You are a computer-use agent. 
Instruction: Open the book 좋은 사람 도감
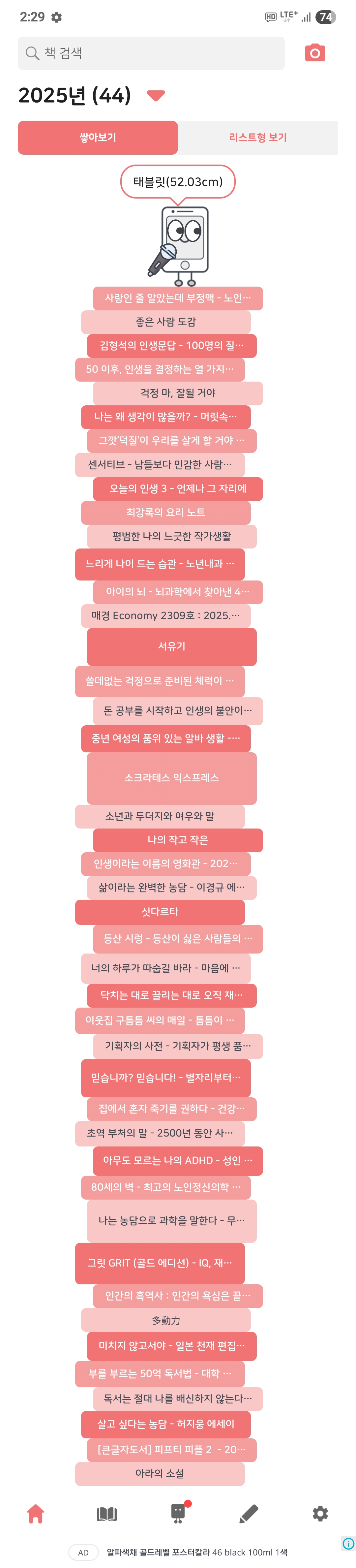(165, 322)
